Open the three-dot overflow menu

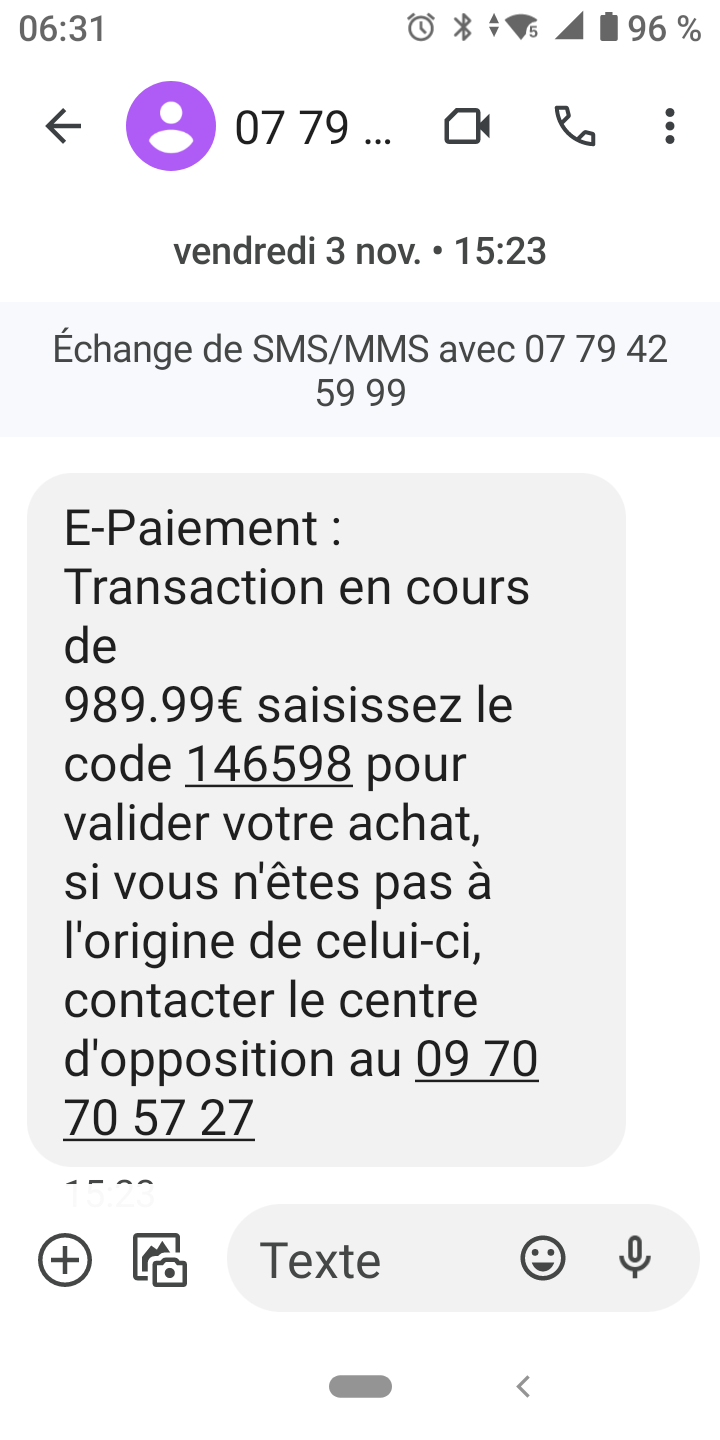click(x=669, y=127)
